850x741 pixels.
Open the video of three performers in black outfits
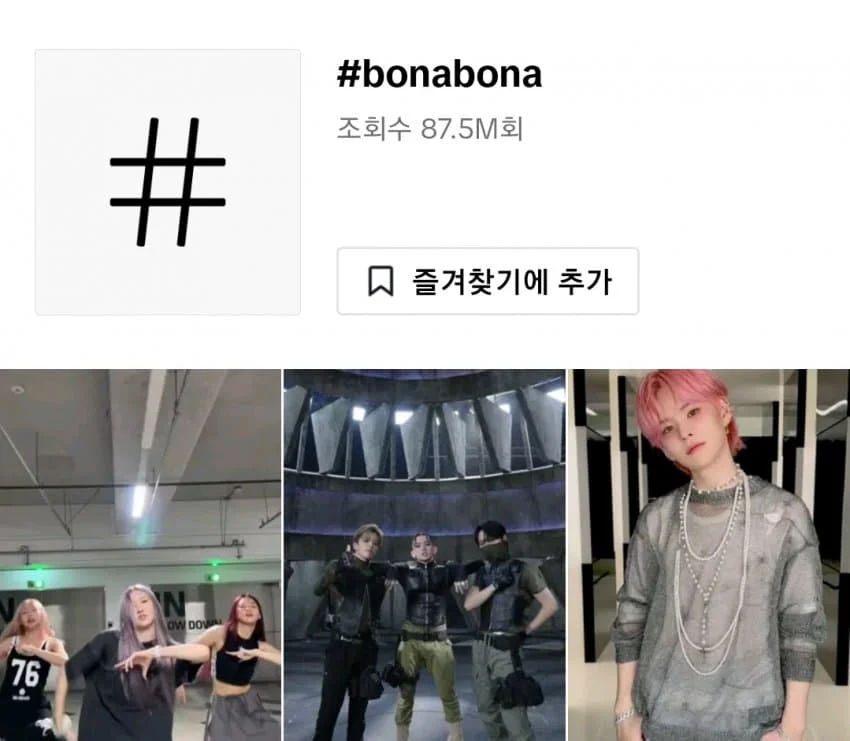tap(423, 555)
